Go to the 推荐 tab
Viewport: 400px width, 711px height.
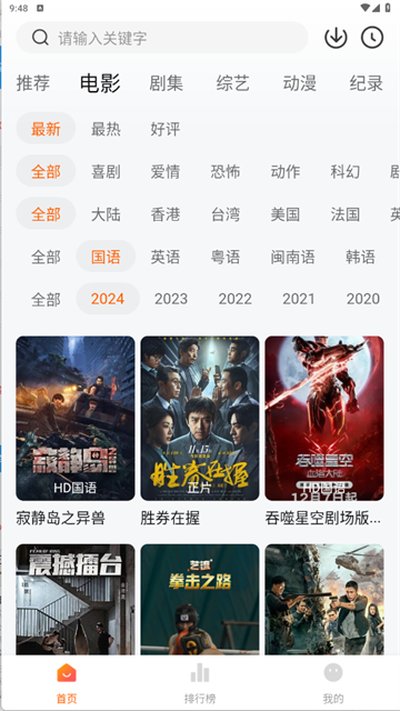[33, 83]
